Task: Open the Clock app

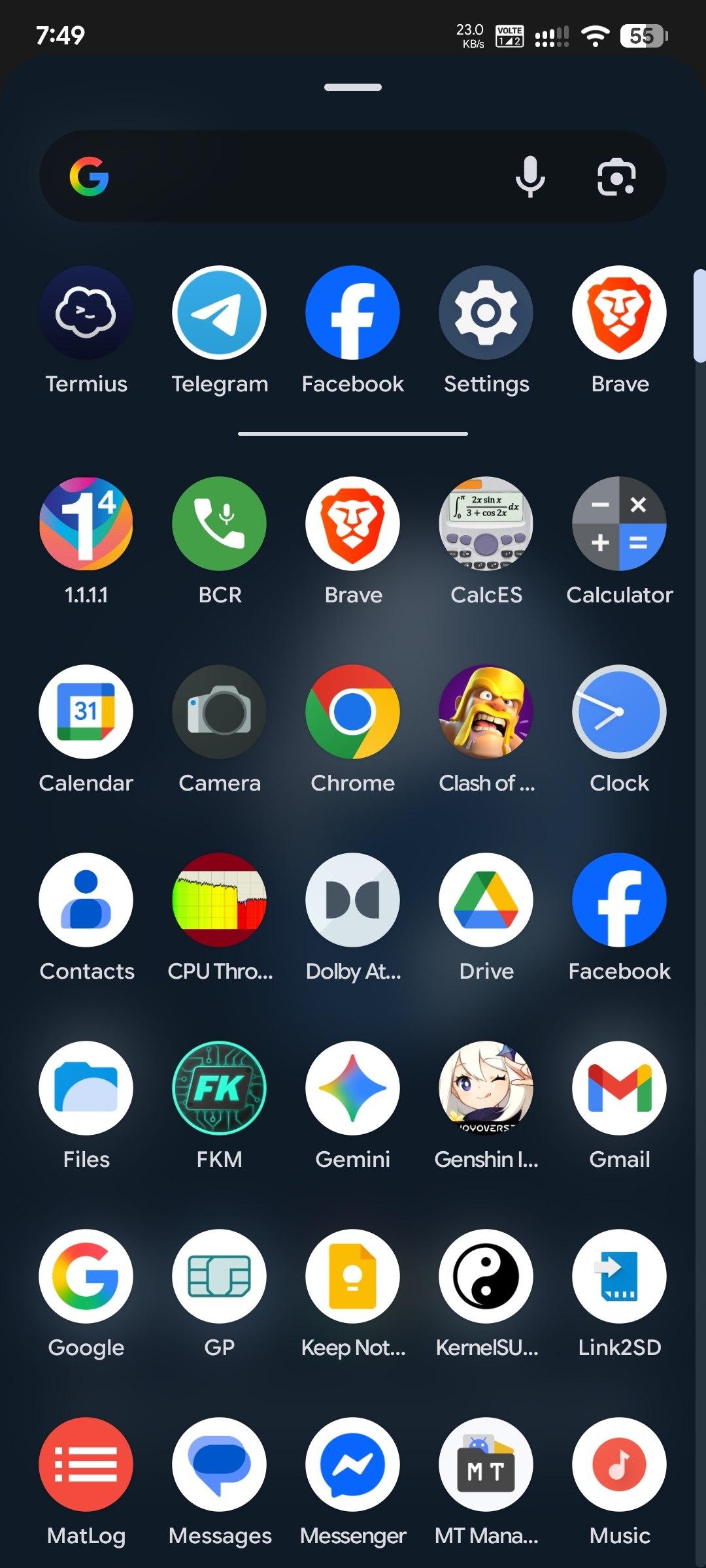Action: [620, 711]
